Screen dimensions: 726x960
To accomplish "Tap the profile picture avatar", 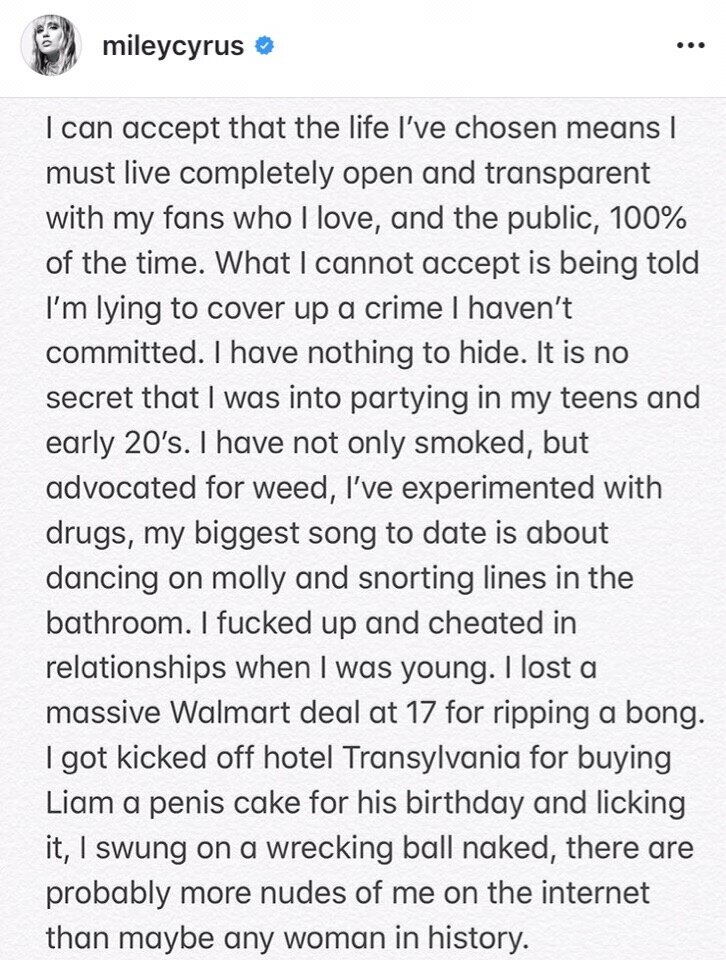I will [50, 47].
